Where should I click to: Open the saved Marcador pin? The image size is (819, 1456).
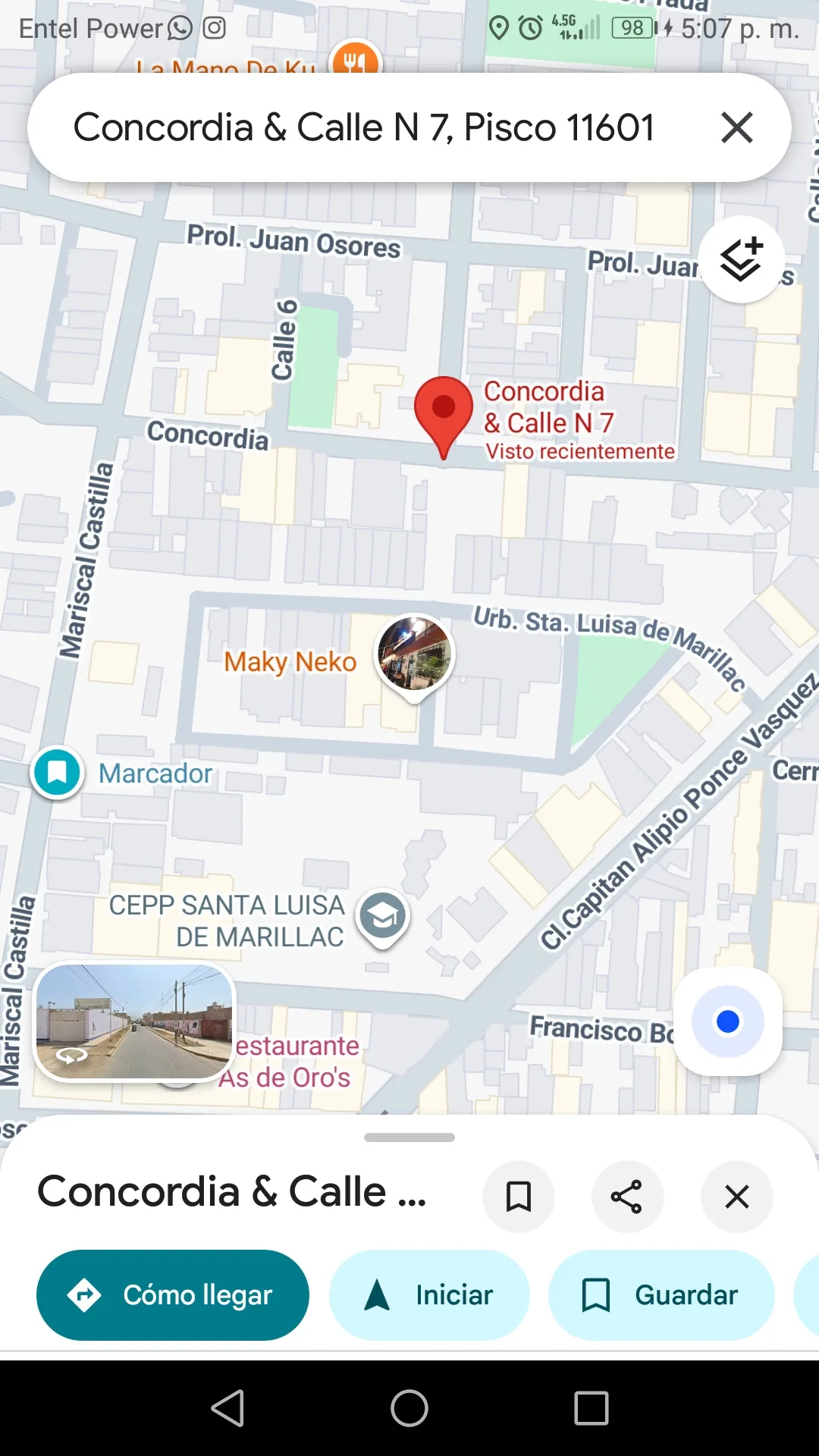tap(57, 772)
